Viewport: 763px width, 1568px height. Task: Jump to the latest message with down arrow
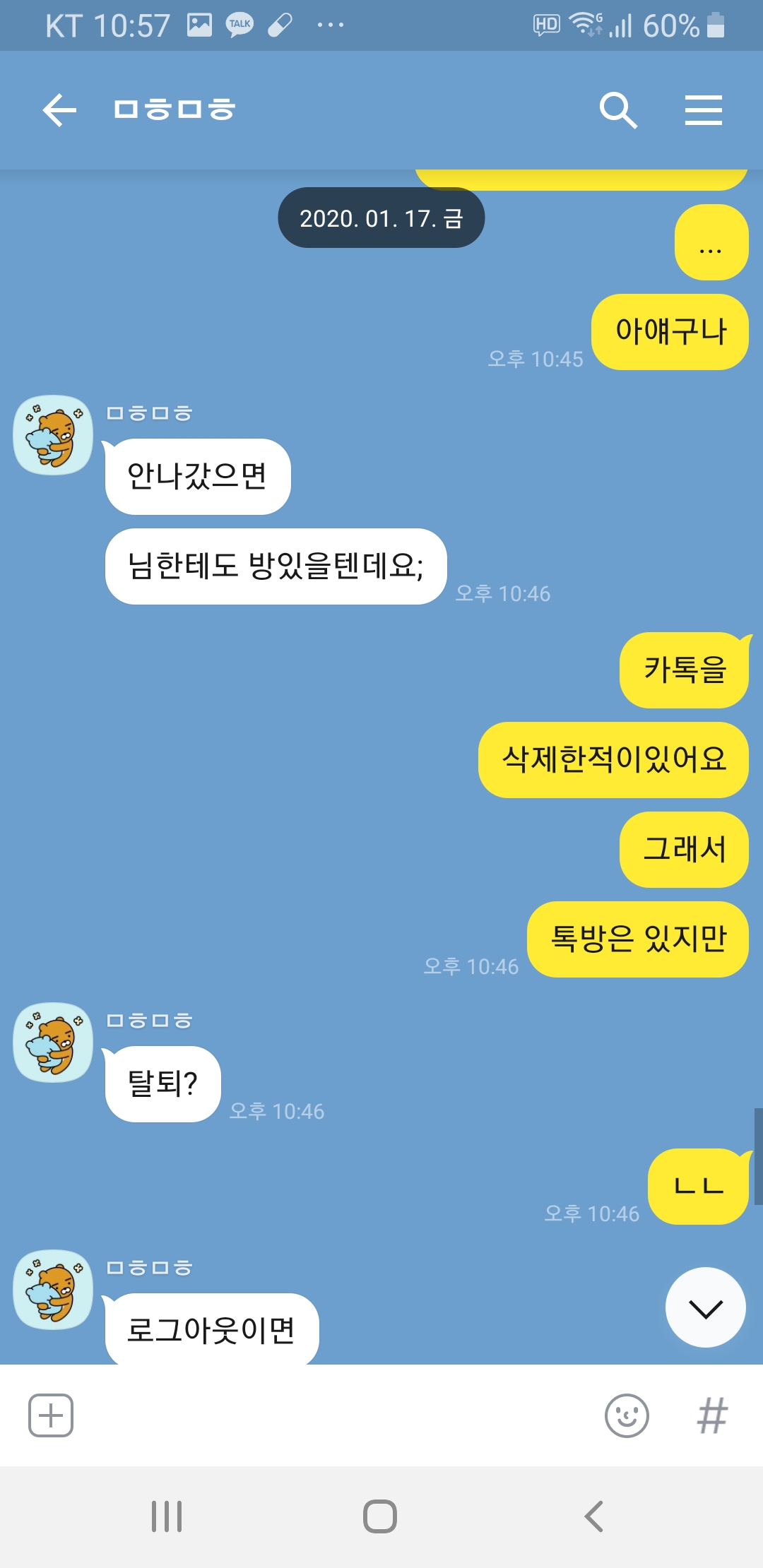tap(706, 1307)
